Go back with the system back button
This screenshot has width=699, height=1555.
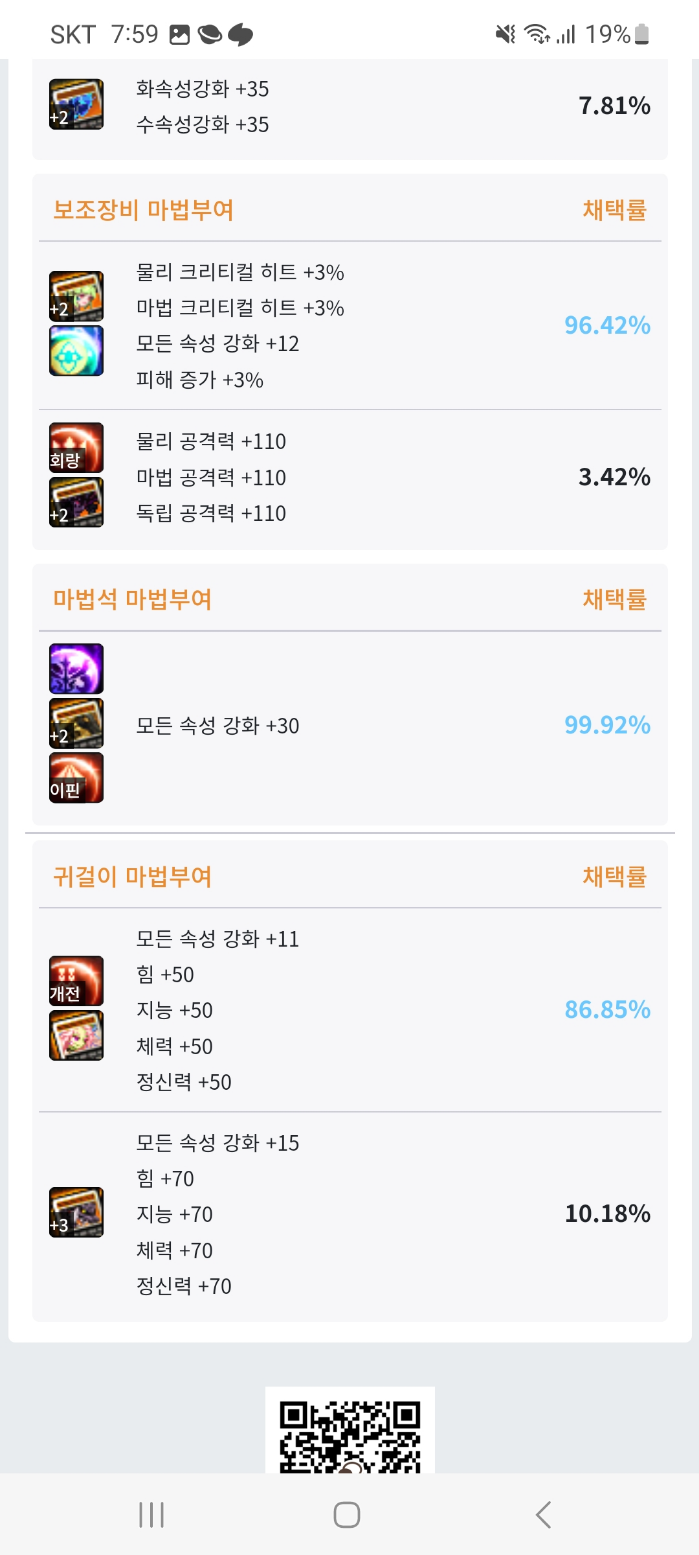[543, 1515]
